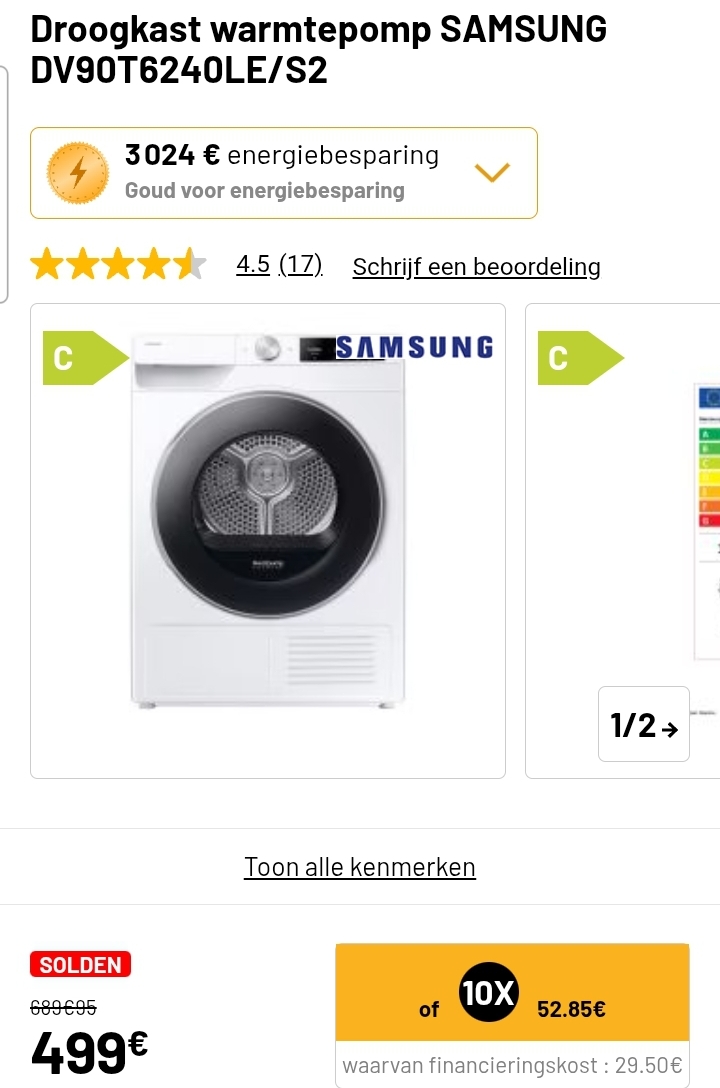View the energy label image
The height and width of the screenshot is (1088, 720).
point(706,520)
